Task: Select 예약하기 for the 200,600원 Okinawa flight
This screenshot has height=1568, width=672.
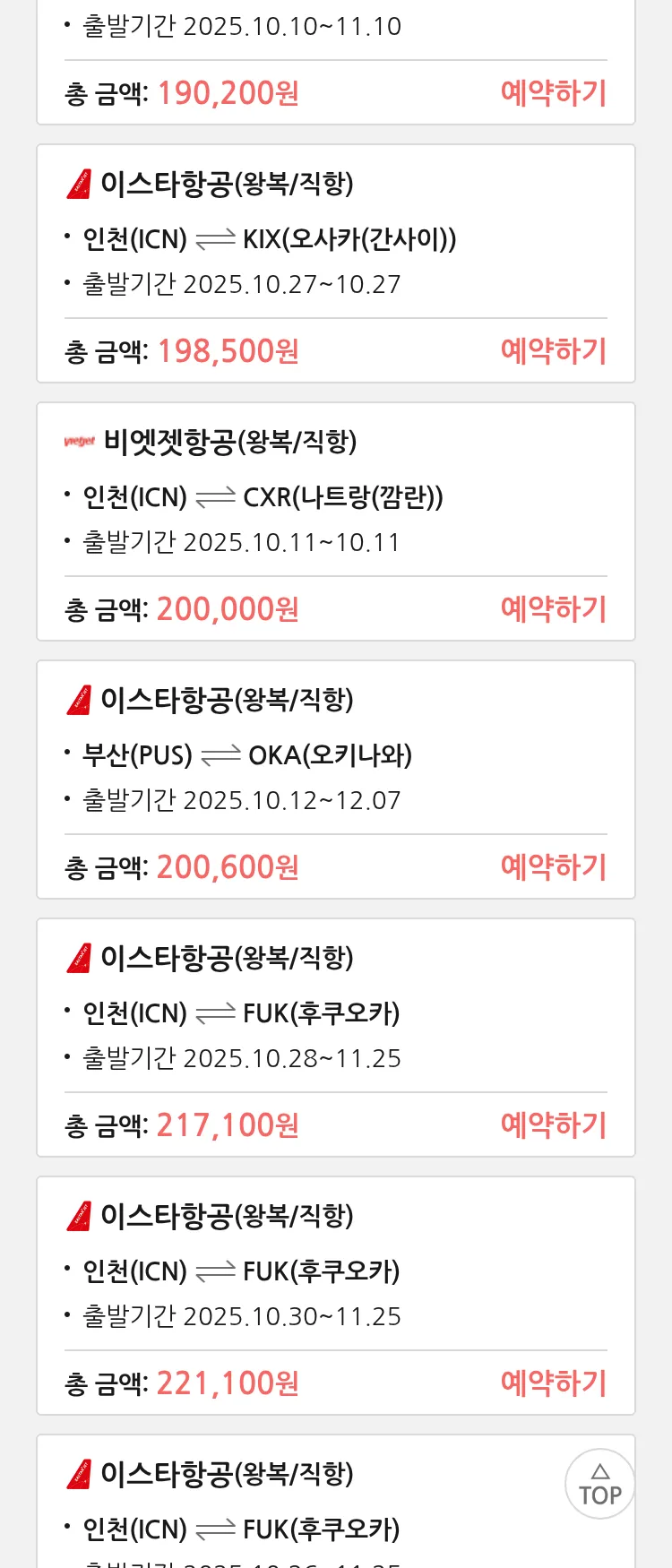Action: point(553,867)
